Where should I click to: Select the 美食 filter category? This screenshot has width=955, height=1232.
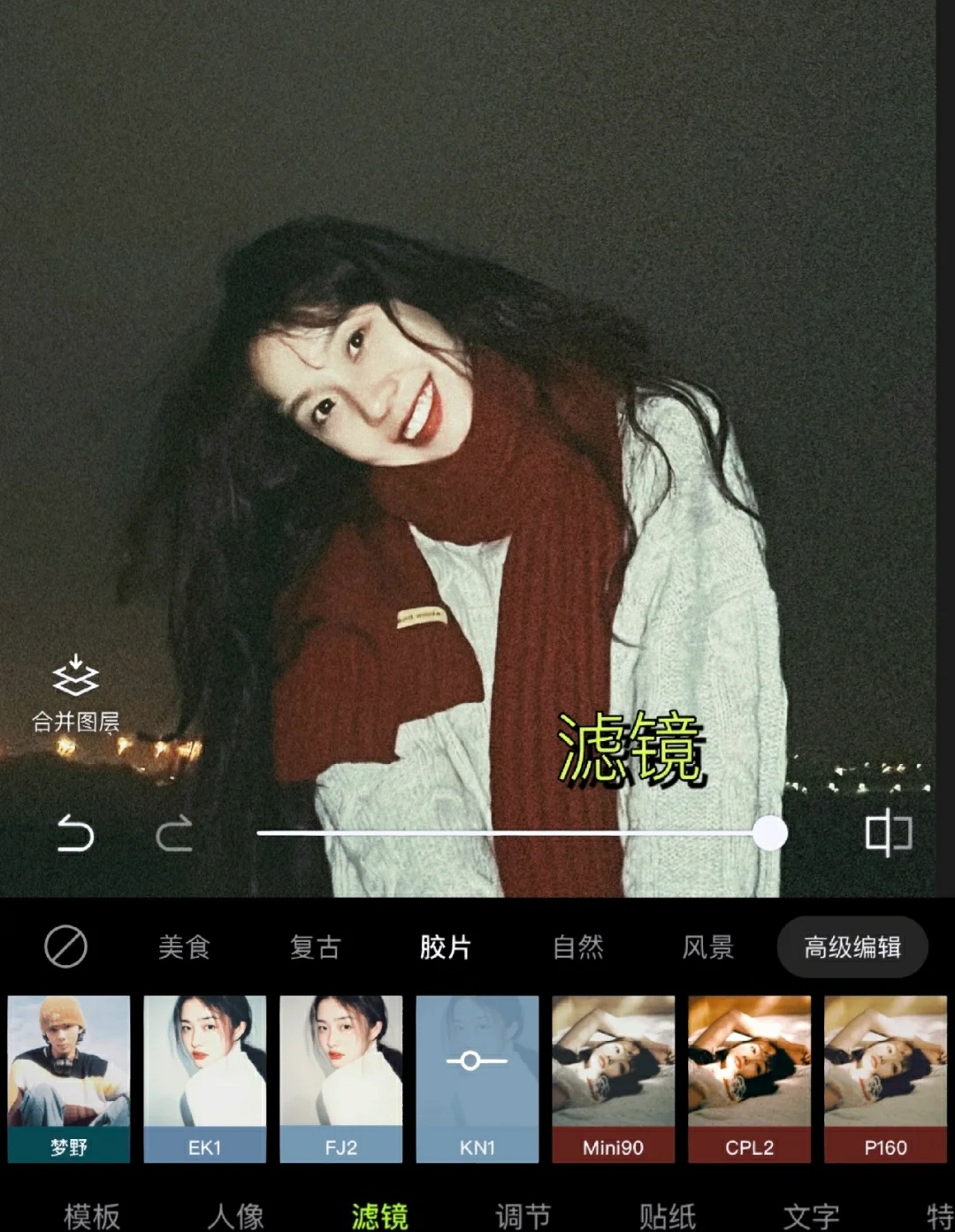point(184,947)
